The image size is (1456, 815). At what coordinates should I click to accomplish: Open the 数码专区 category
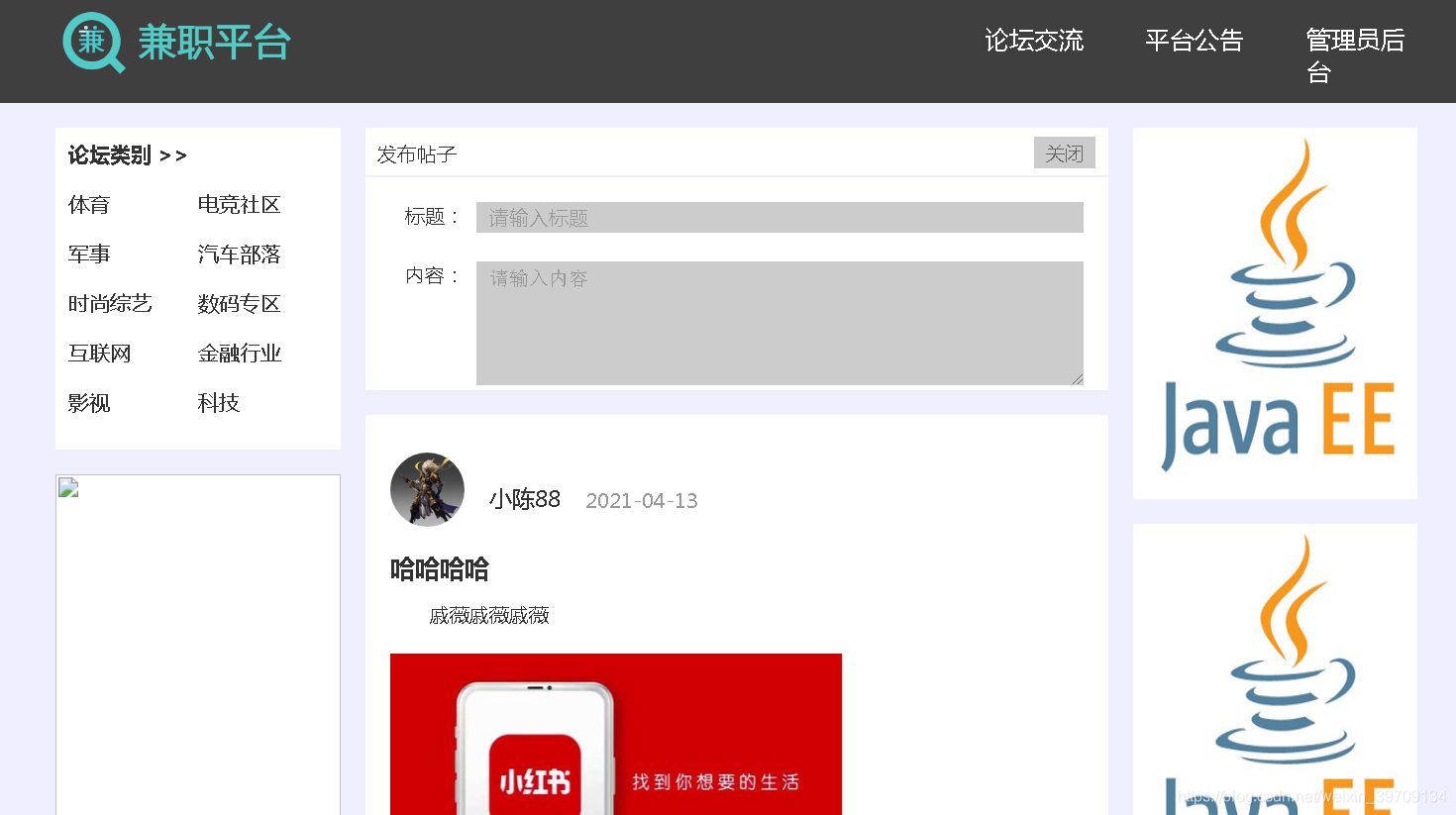tap(239, 304)
